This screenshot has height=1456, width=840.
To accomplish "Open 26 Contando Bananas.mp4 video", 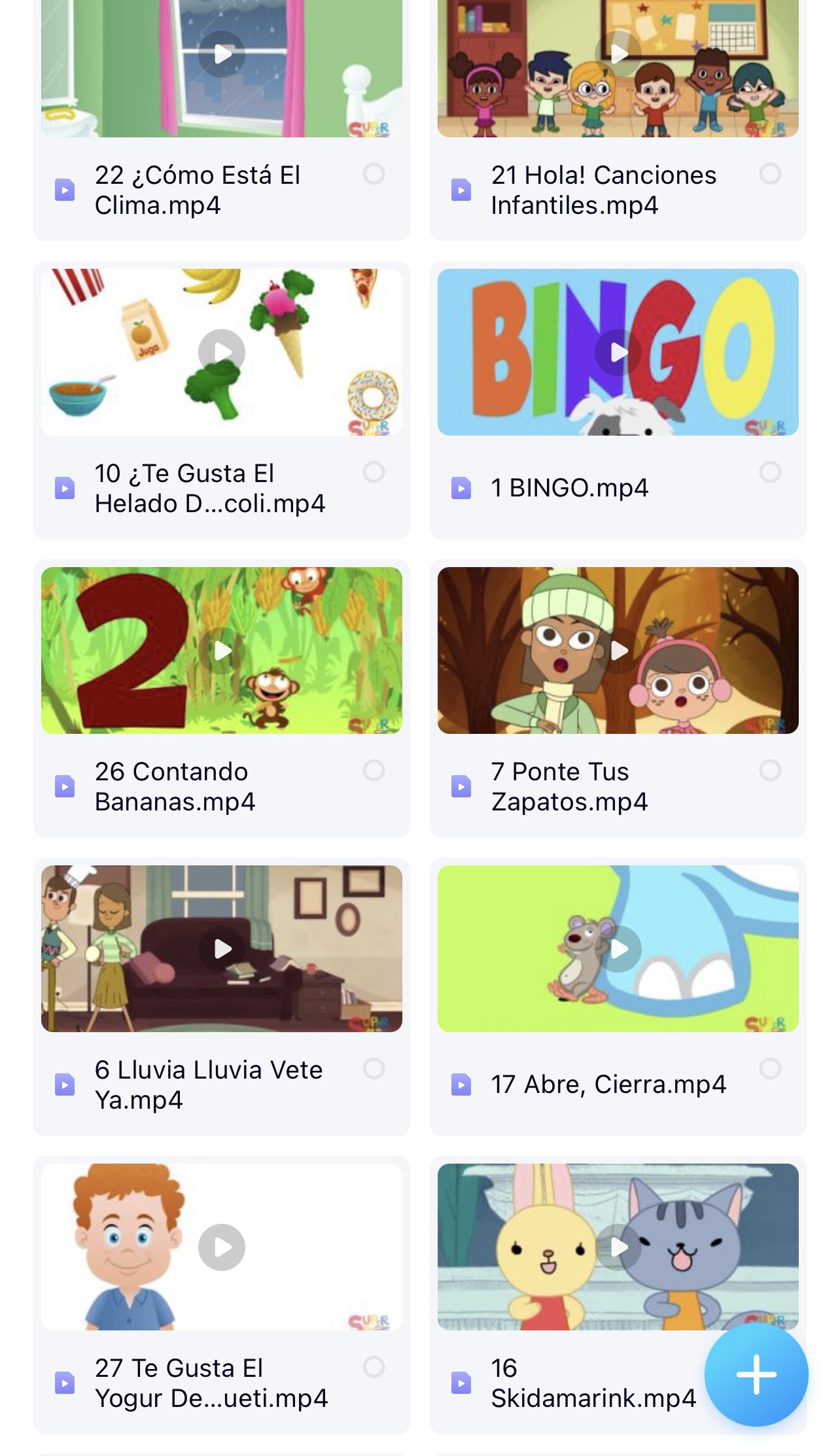I will (222, 651).
